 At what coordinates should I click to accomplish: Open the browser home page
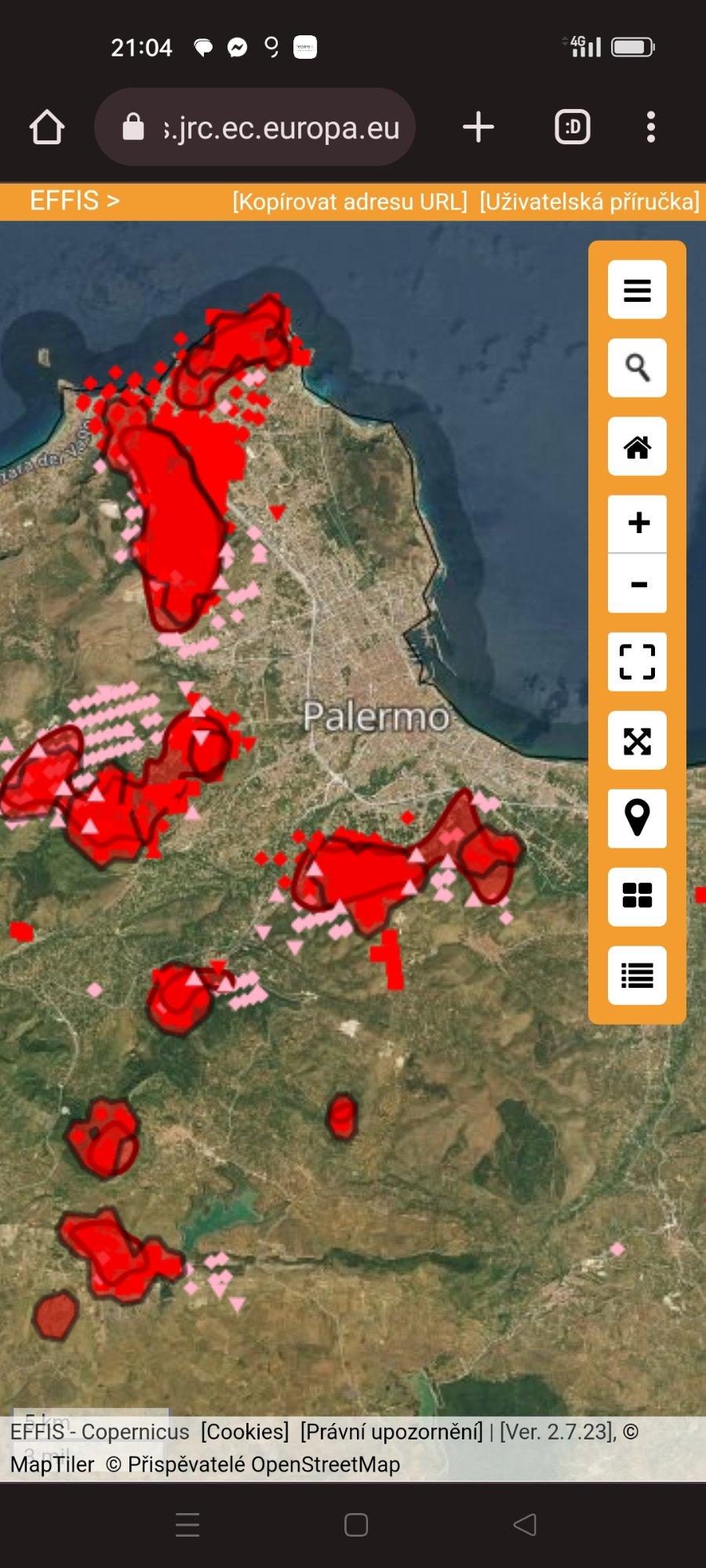[47, 127]
